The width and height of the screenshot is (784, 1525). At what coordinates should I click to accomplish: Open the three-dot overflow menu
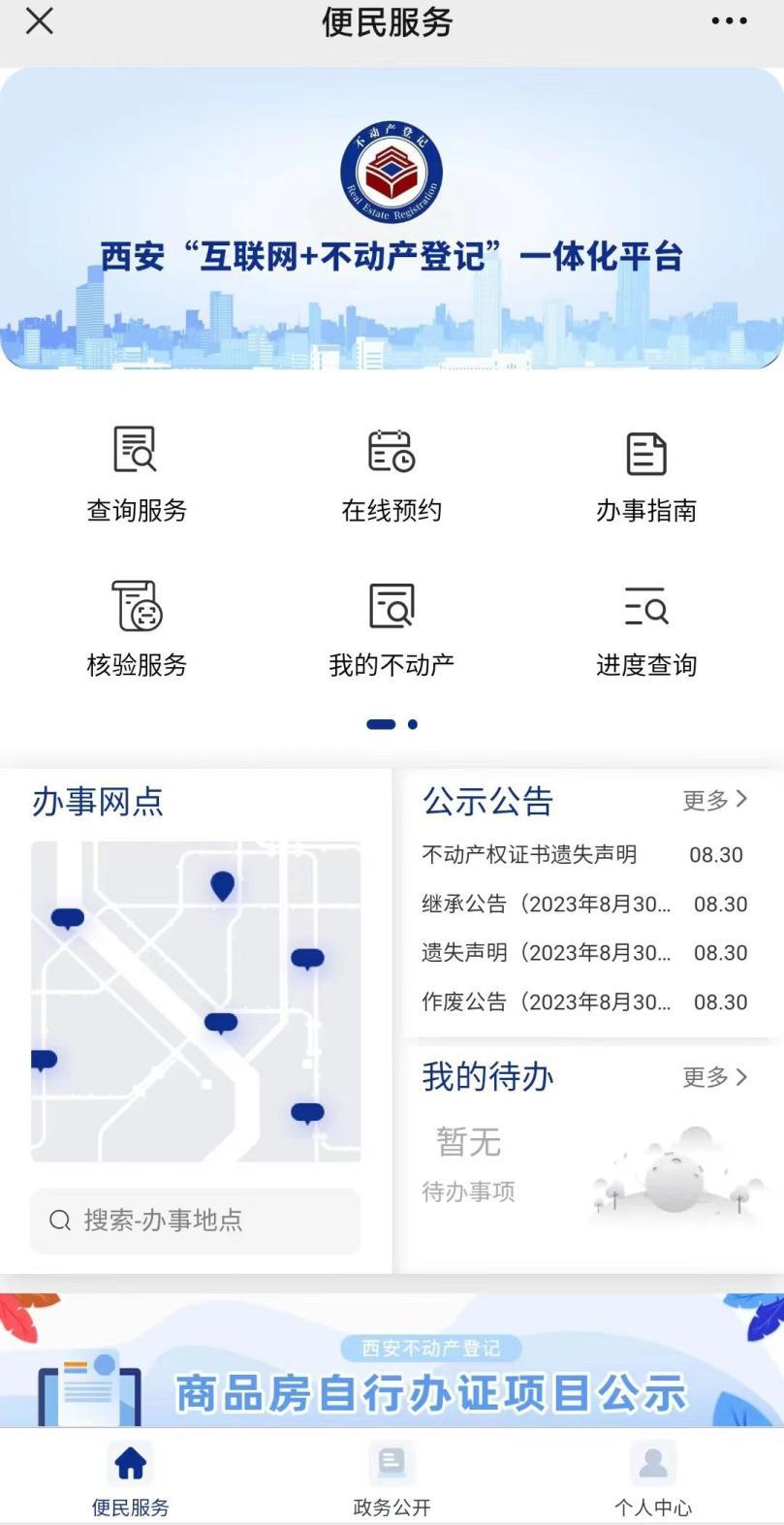[x=729, y=20]
